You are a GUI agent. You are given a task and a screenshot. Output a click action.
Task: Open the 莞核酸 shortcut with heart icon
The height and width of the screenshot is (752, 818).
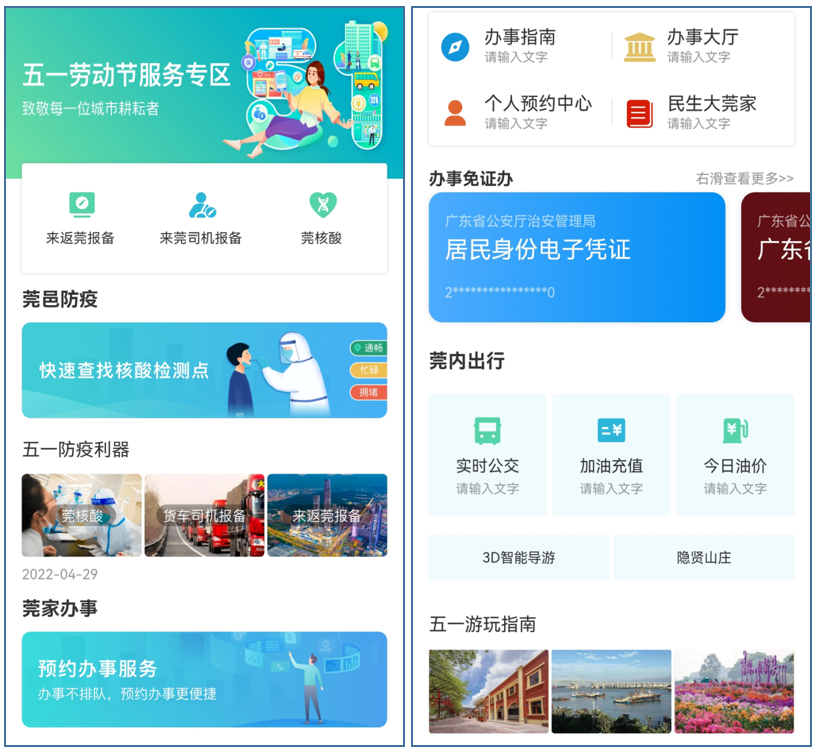coord(322,219)
